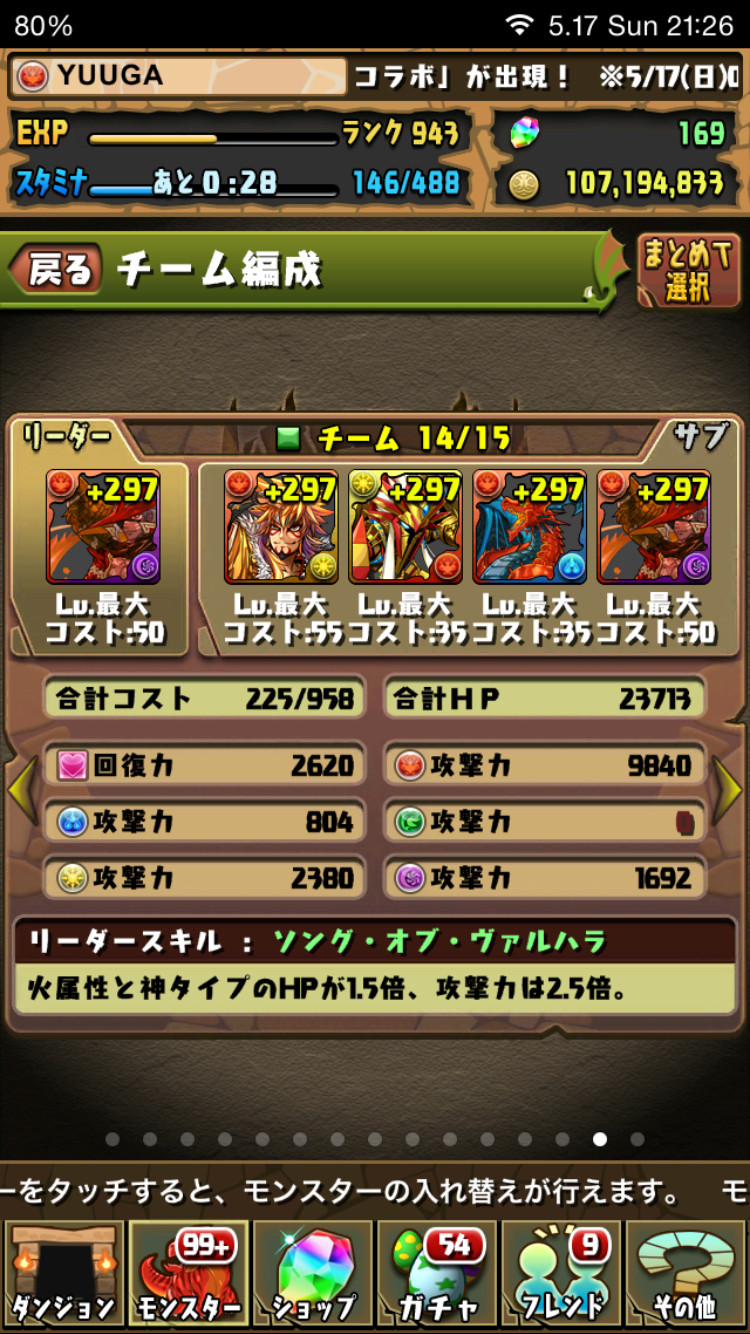
Task: Select the red dragon cost 35 sub monster
Action: pyautogui.click(x=529, y=527)
